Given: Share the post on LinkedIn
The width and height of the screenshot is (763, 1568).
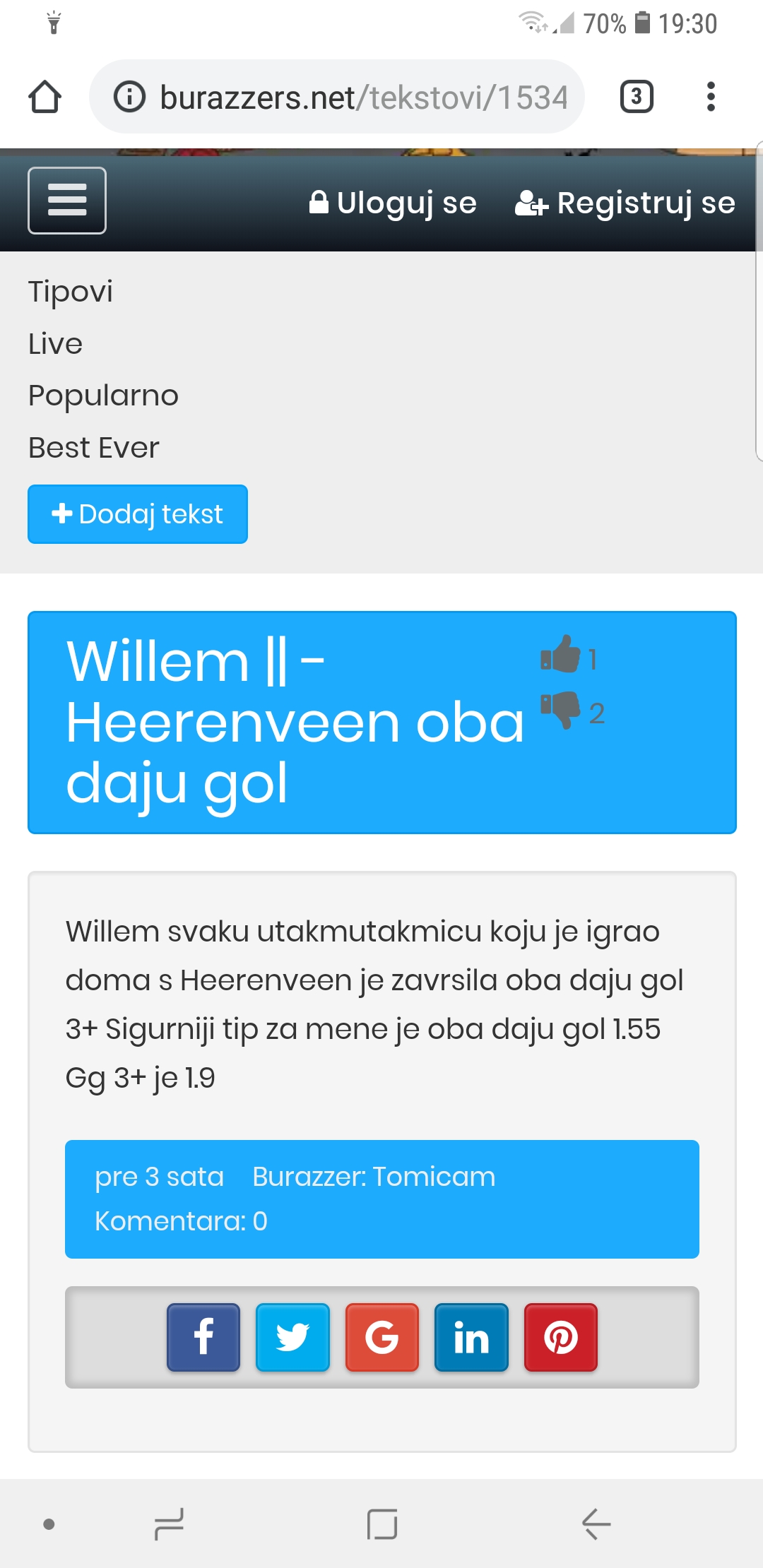Looking at the screenshot, I should 471,1337.
